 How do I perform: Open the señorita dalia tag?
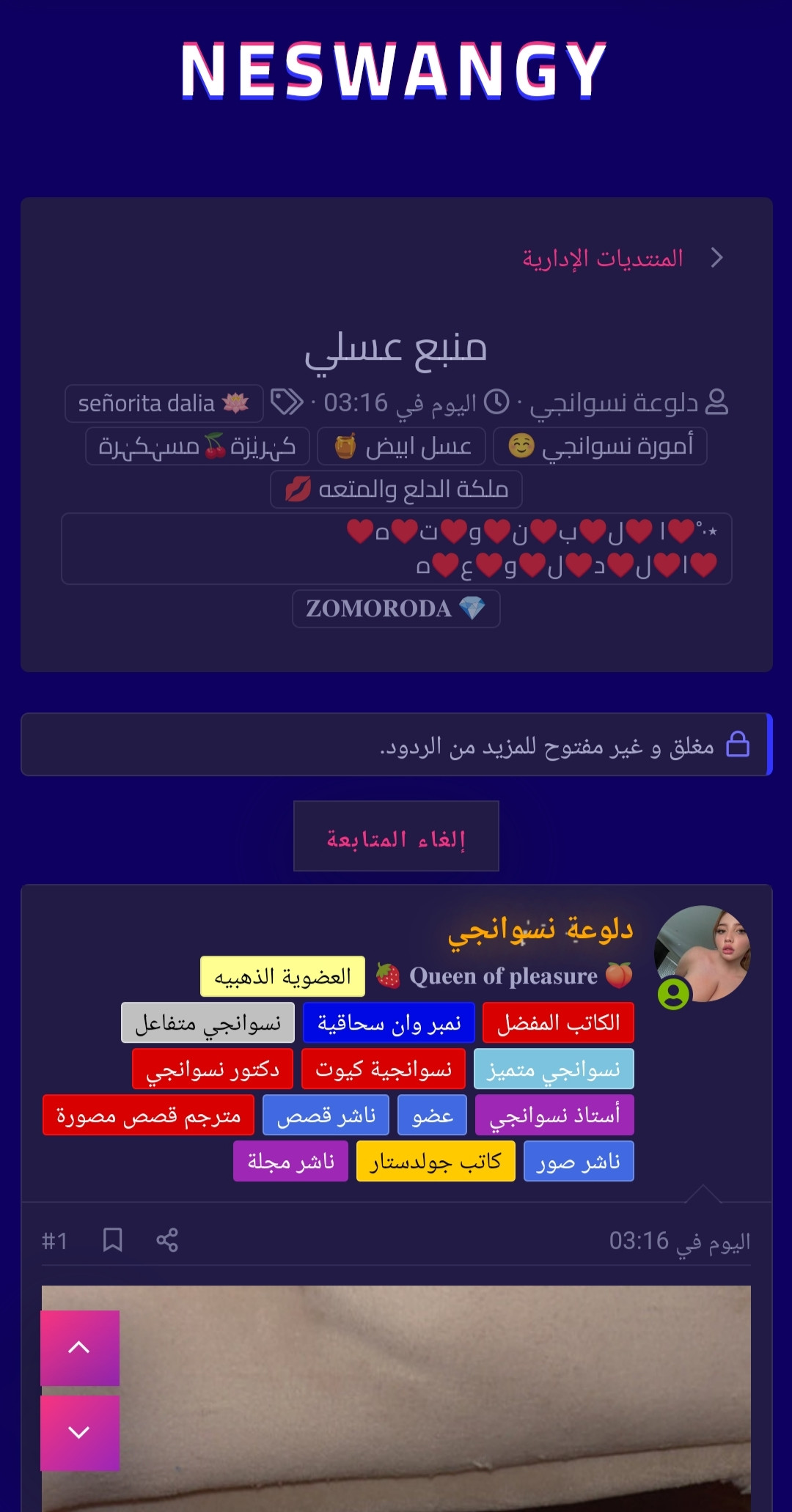point(164,403)
